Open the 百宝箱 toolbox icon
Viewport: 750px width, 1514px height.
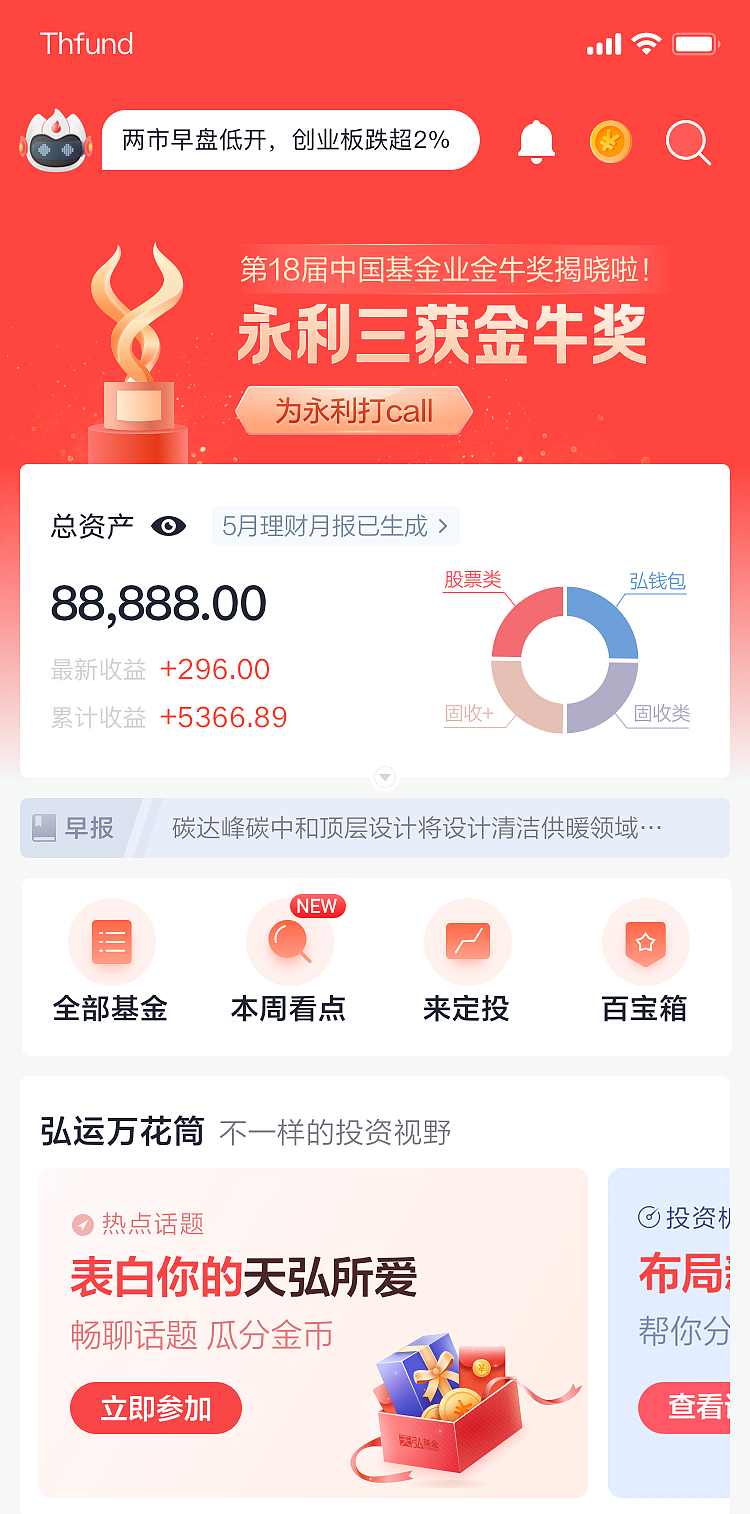click(x=645, y=941)
